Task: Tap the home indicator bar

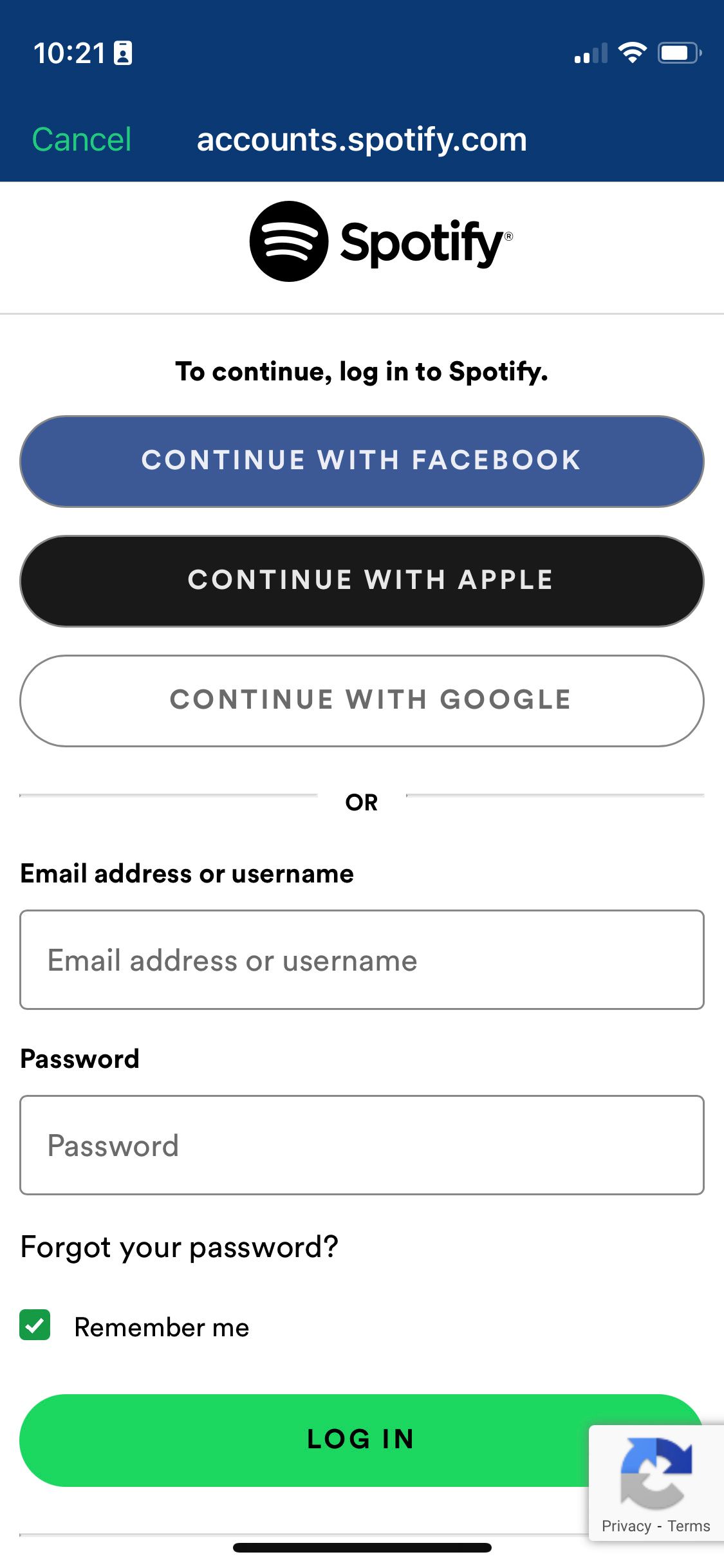Action: (362, 1547)
